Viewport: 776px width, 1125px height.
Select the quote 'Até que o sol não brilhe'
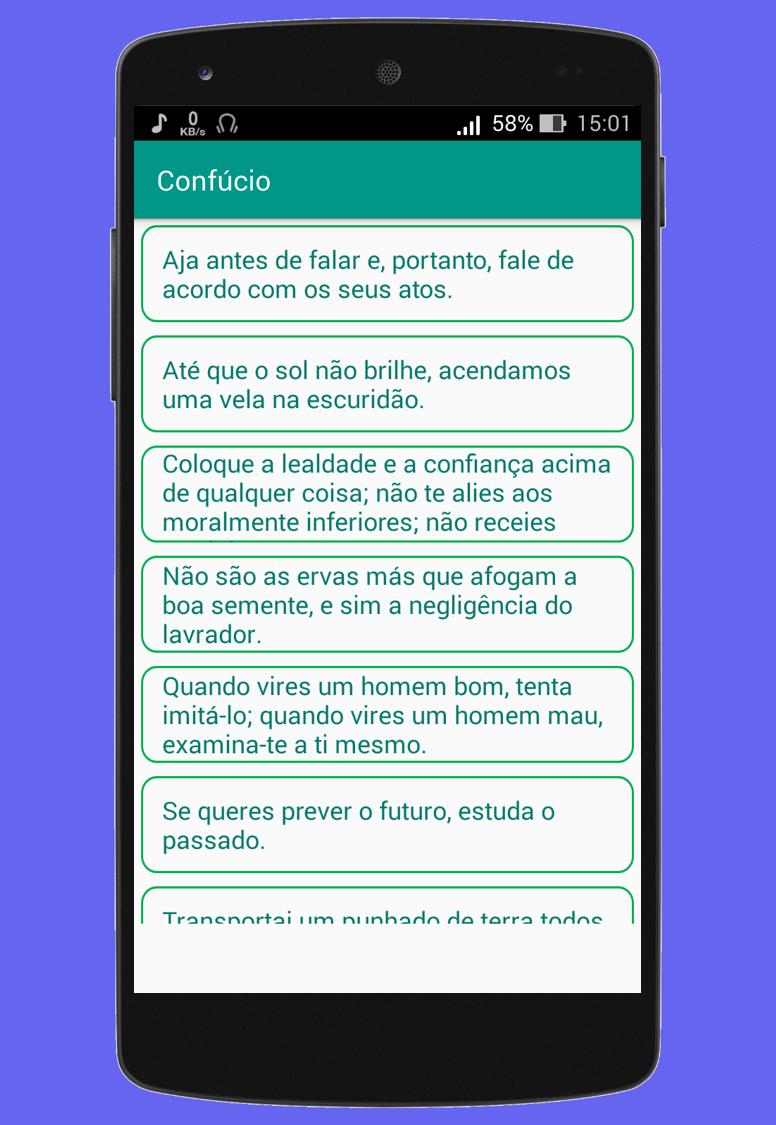387,384
